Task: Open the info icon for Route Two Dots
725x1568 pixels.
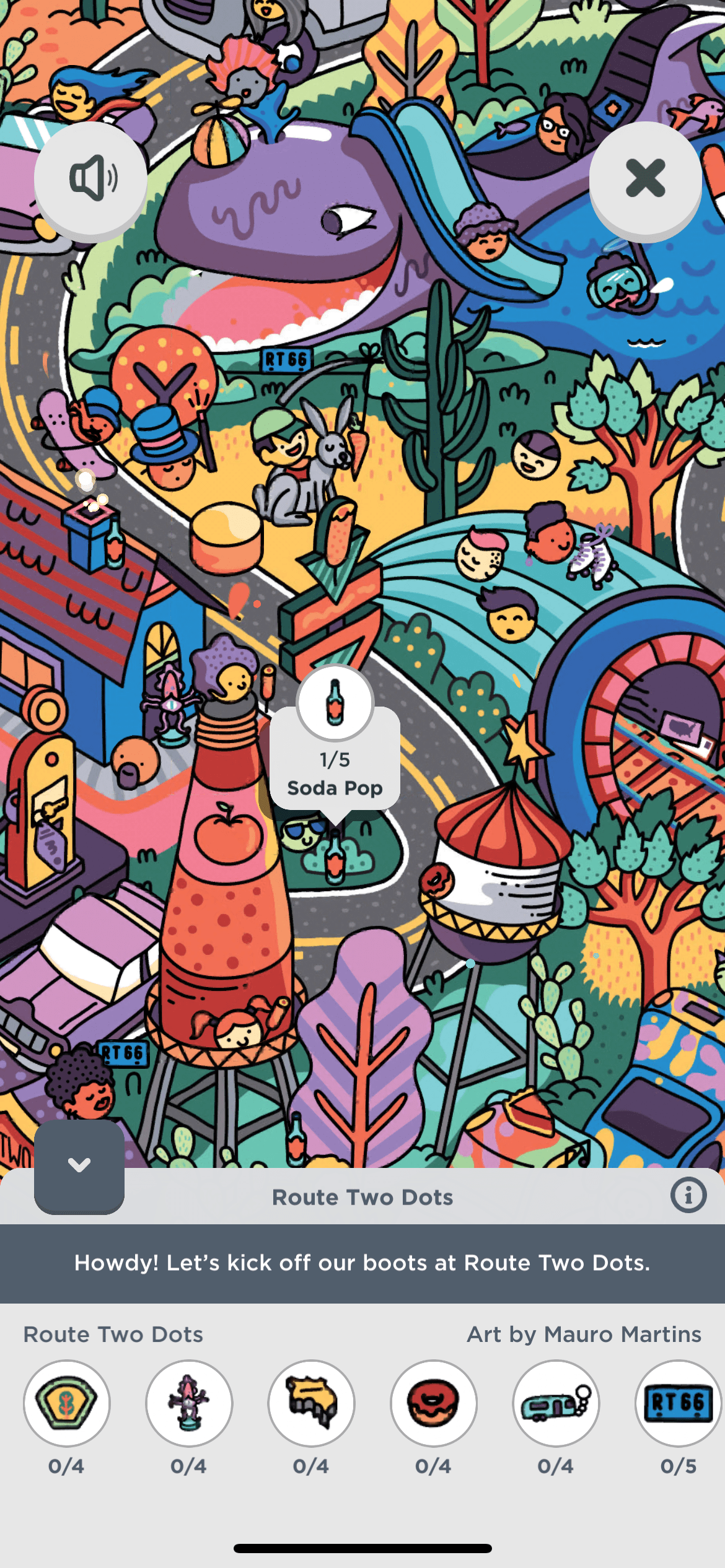Action: [x=688, y=1195]
